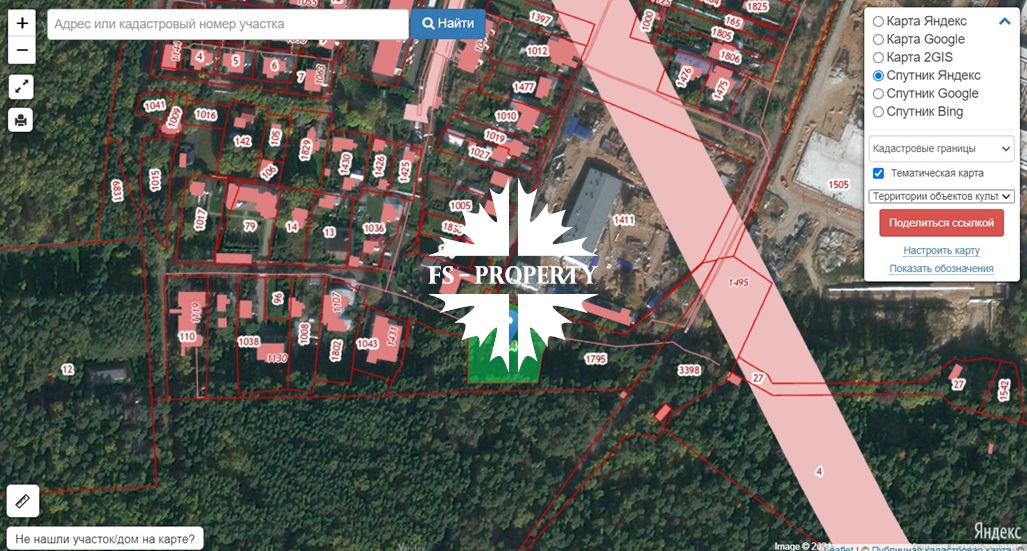The width and height of the screenshot is (1027, 551).
Task: Tap the Найти search button
Action: click(x=448, y=24)
